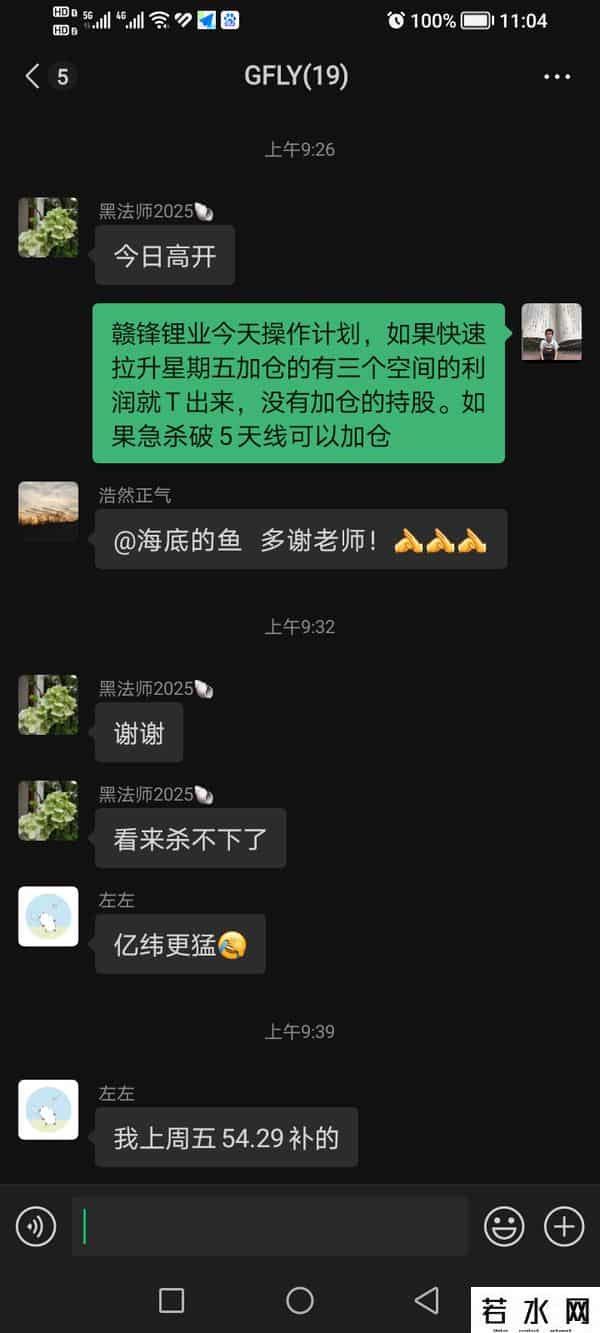The image size is (600, 1333).
Task: Tap your own avatar beside the green message
Action: (x=552, y=332)
